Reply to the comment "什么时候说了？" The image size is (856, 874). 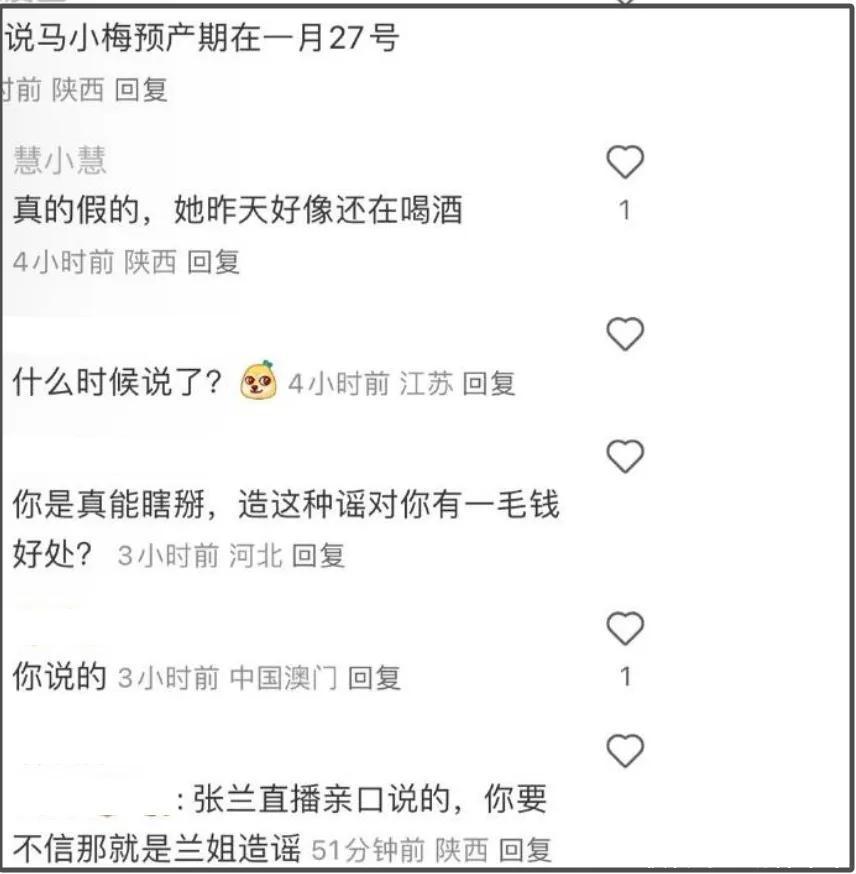coord(488,384)
